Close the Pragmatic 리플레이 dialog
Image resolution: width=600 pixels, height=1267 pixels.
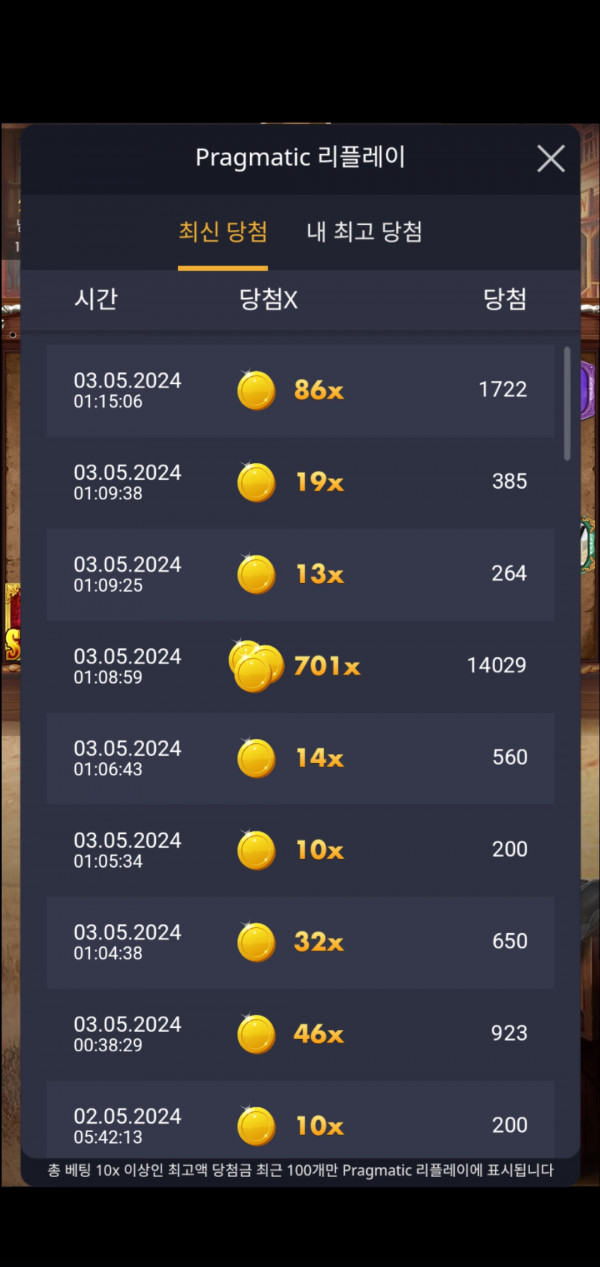(550, 158)
